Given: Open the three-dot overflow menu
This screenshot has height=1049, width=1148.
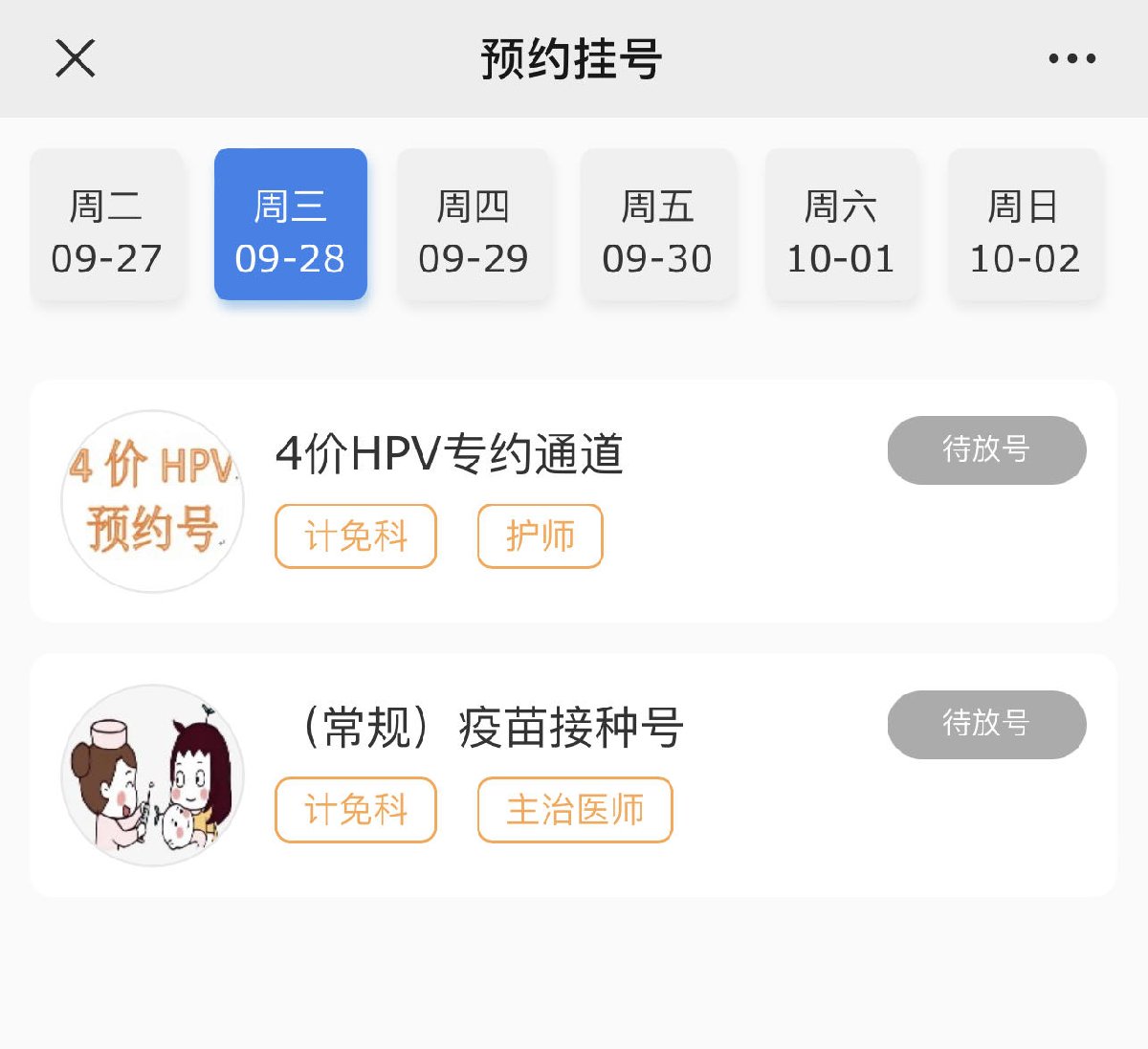Looking at the screenshot, I should coord(1071,58).
